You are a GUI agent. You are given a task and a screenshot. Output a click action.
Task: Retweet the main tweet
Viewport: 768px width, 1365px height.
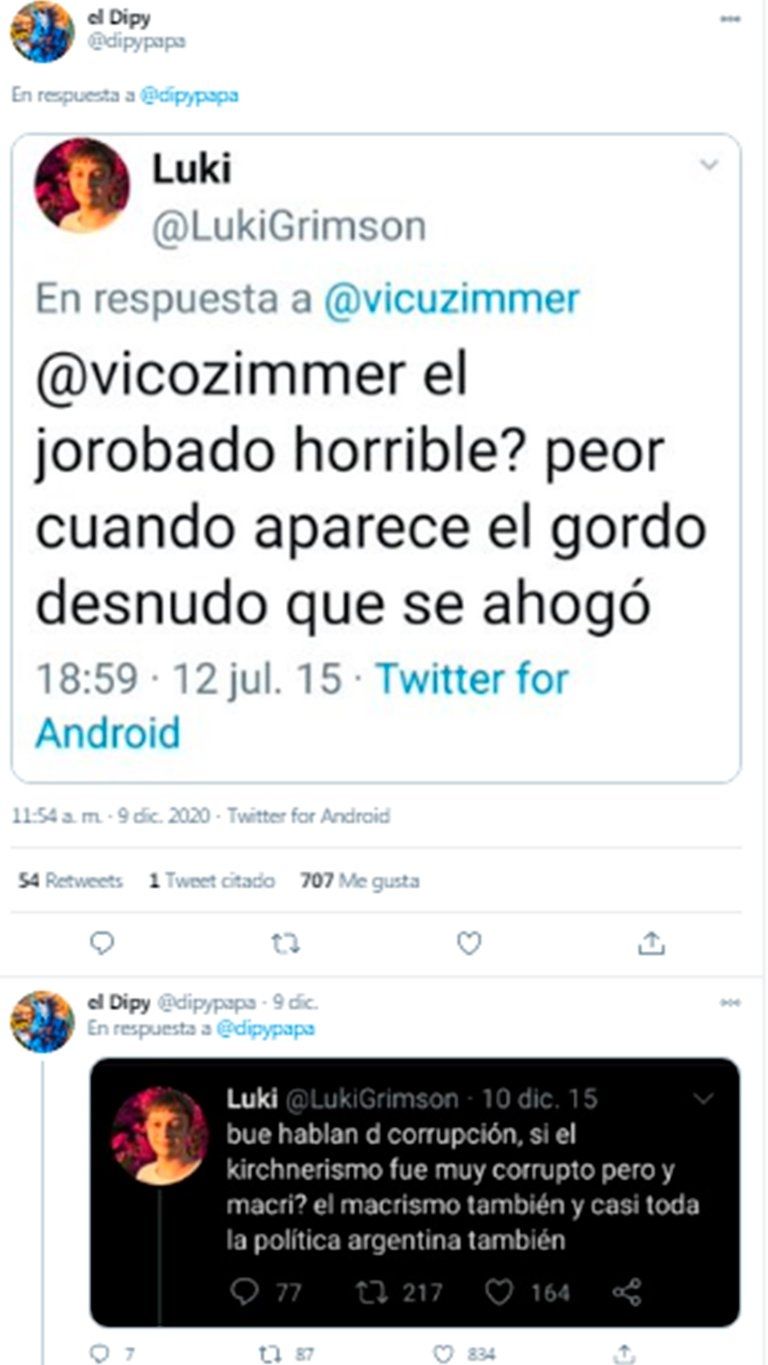coord(286,942)
